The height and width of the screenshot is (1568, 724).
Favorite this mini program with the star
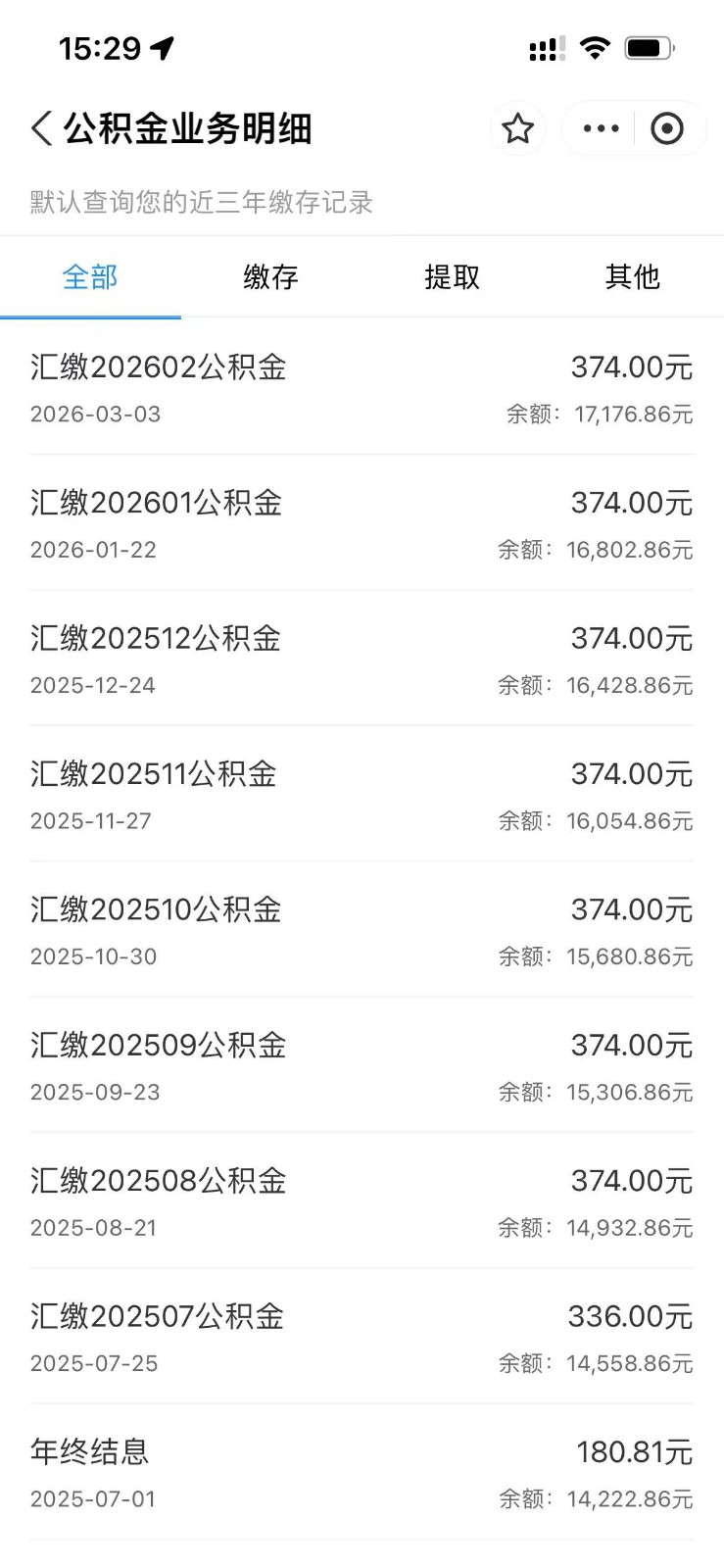pos(517,128)
